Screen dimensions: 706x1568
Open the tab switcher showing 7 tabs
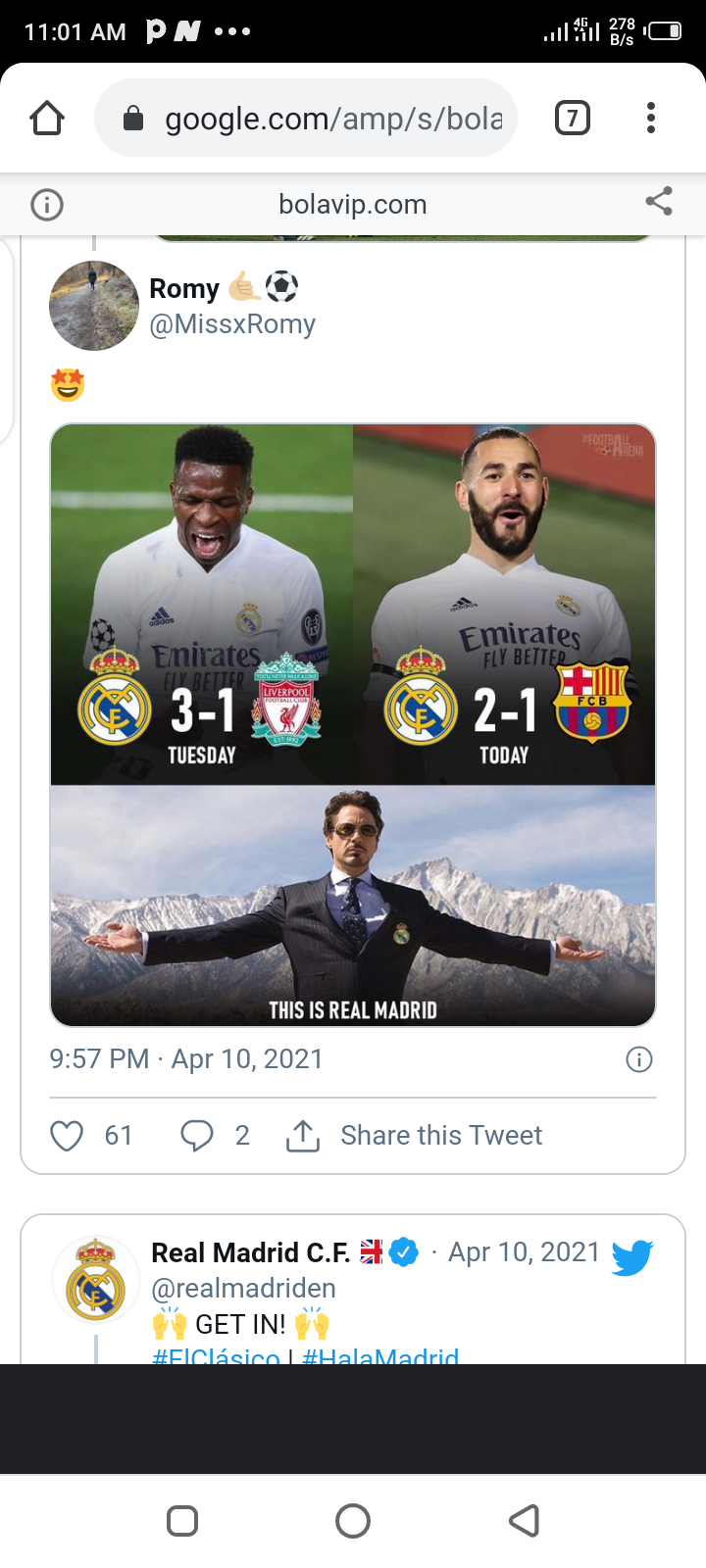click(573, 119)
